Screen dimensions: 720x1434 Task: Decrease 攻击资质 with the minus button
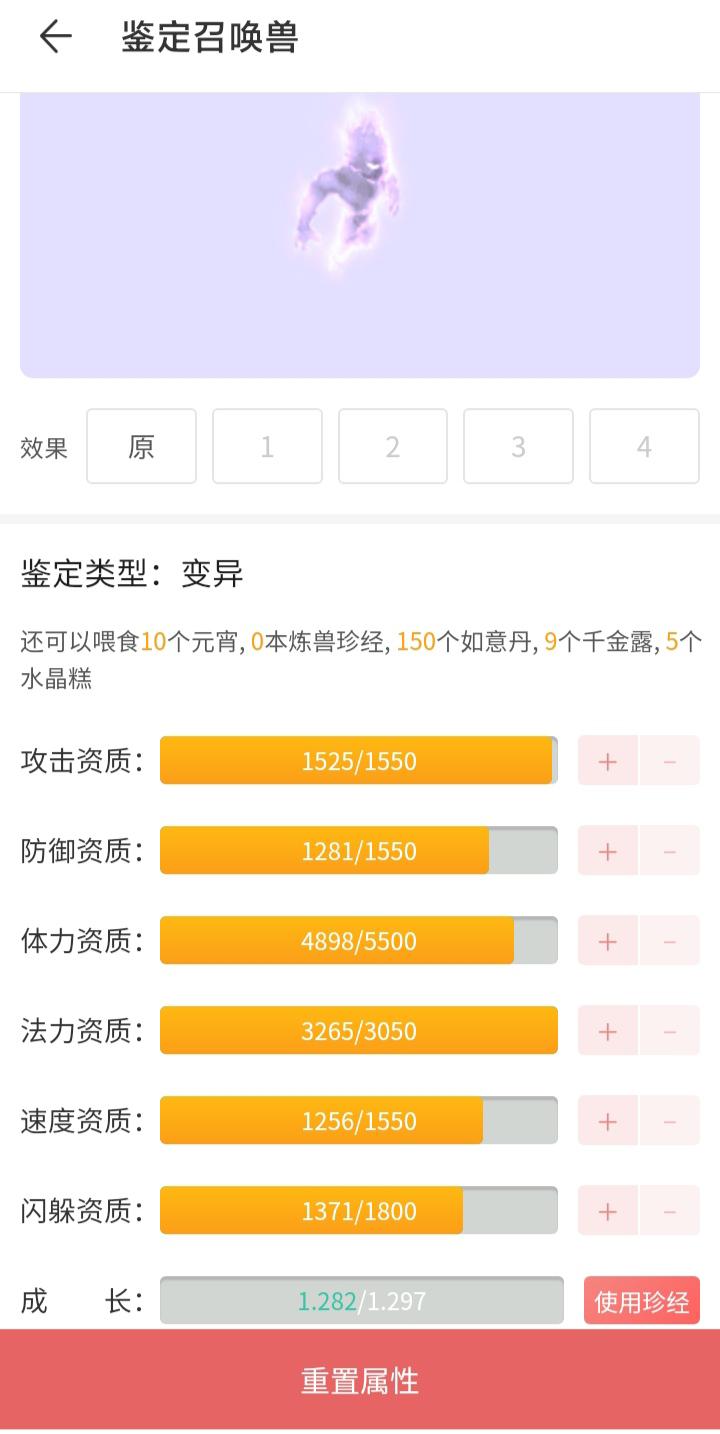(x=670, y=761)
